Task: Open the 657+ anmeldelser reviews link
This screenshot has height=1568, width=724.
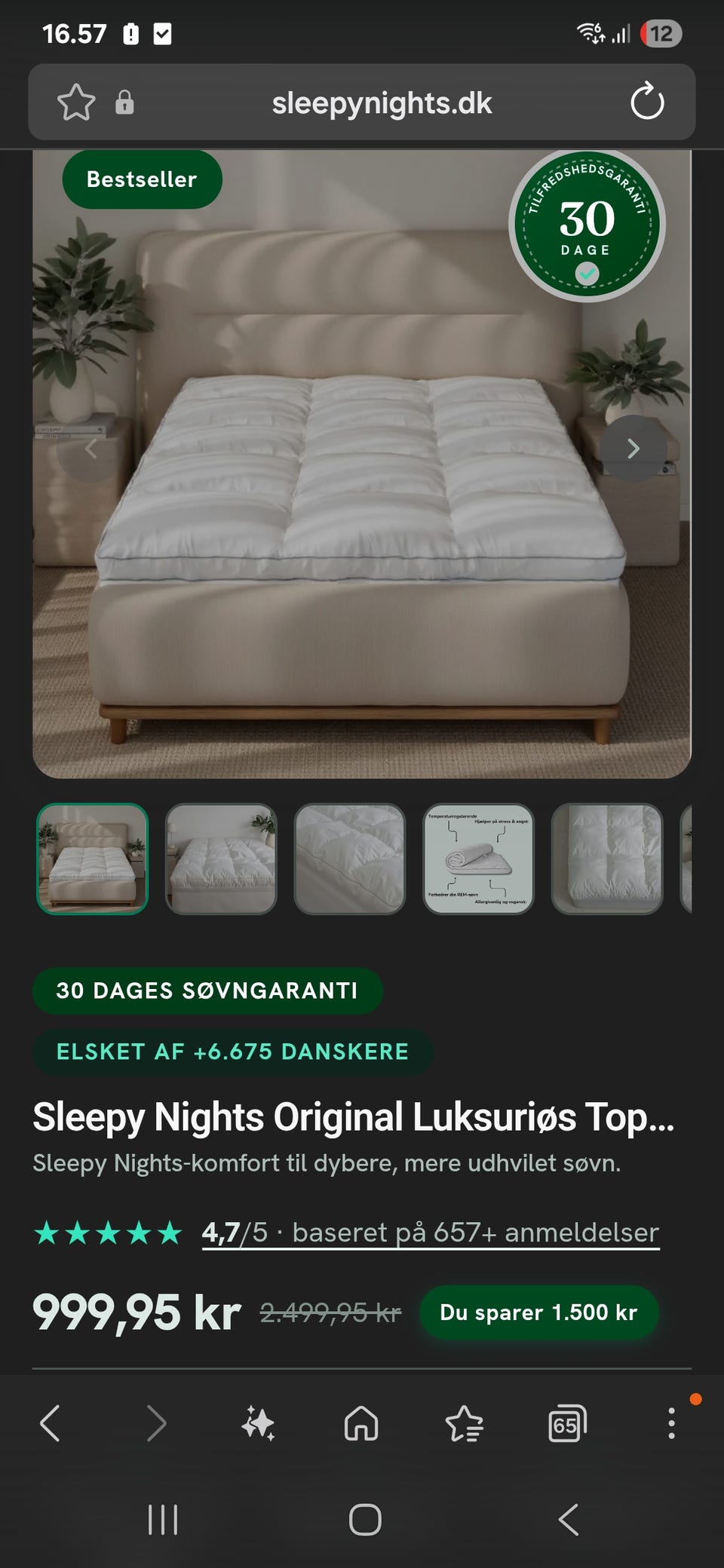Action: [x=431, y=1233]
